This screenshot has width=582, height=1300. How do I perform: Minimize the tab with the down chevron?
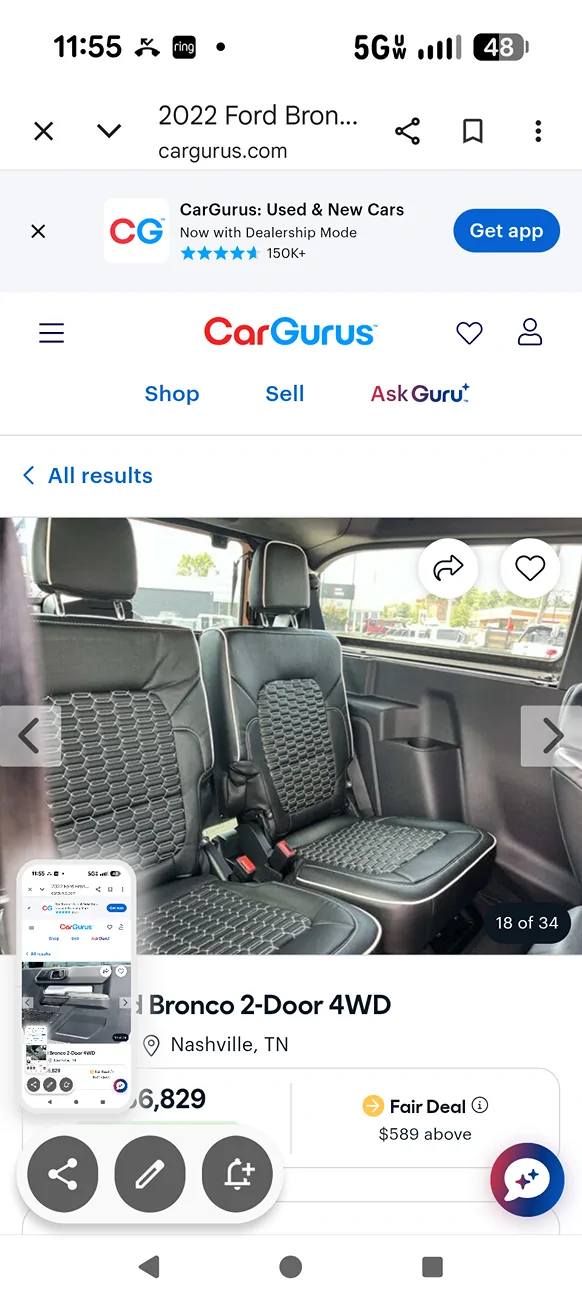click(x=108, y=131)
